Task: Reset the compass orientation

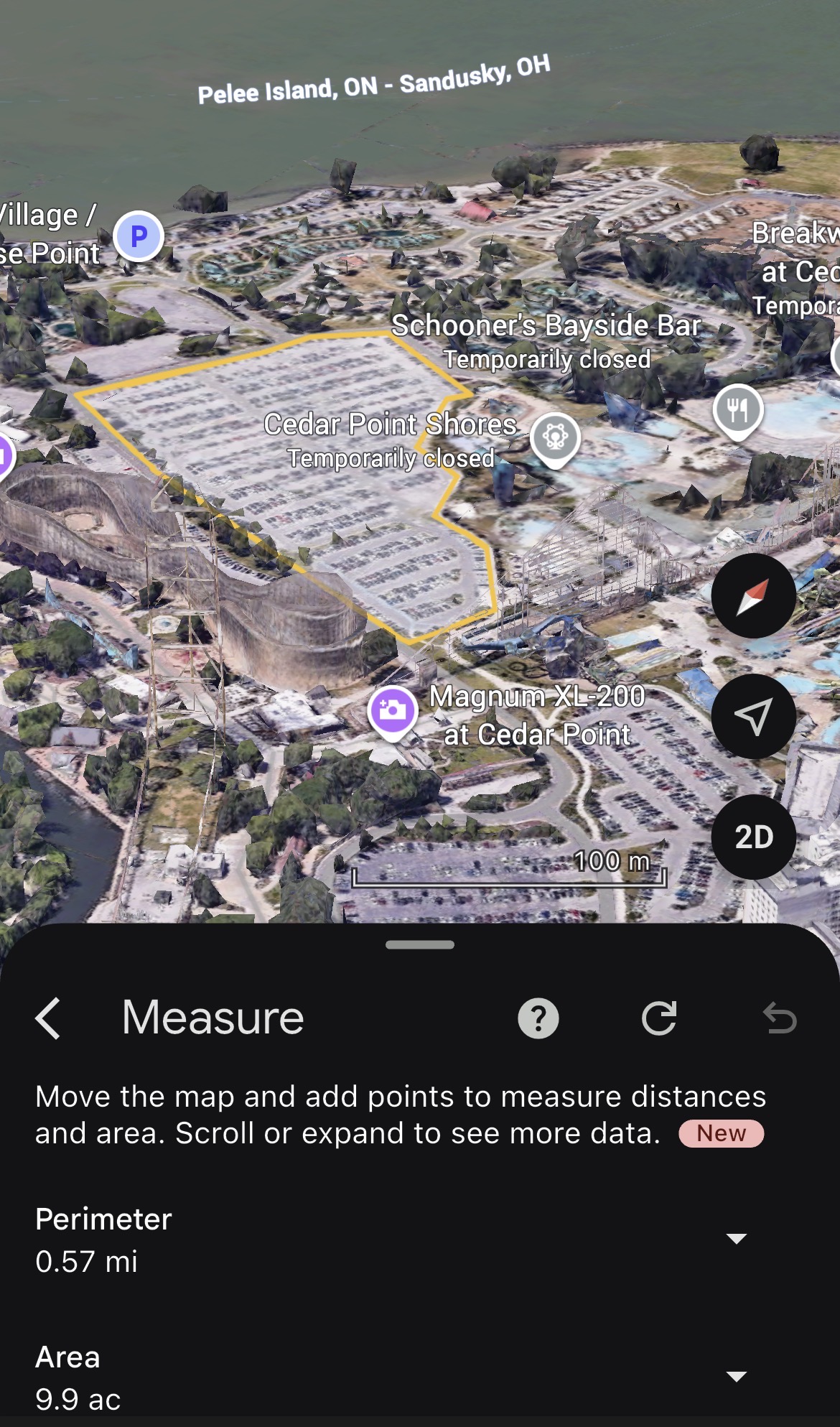Action: click(x=753, y=595)
